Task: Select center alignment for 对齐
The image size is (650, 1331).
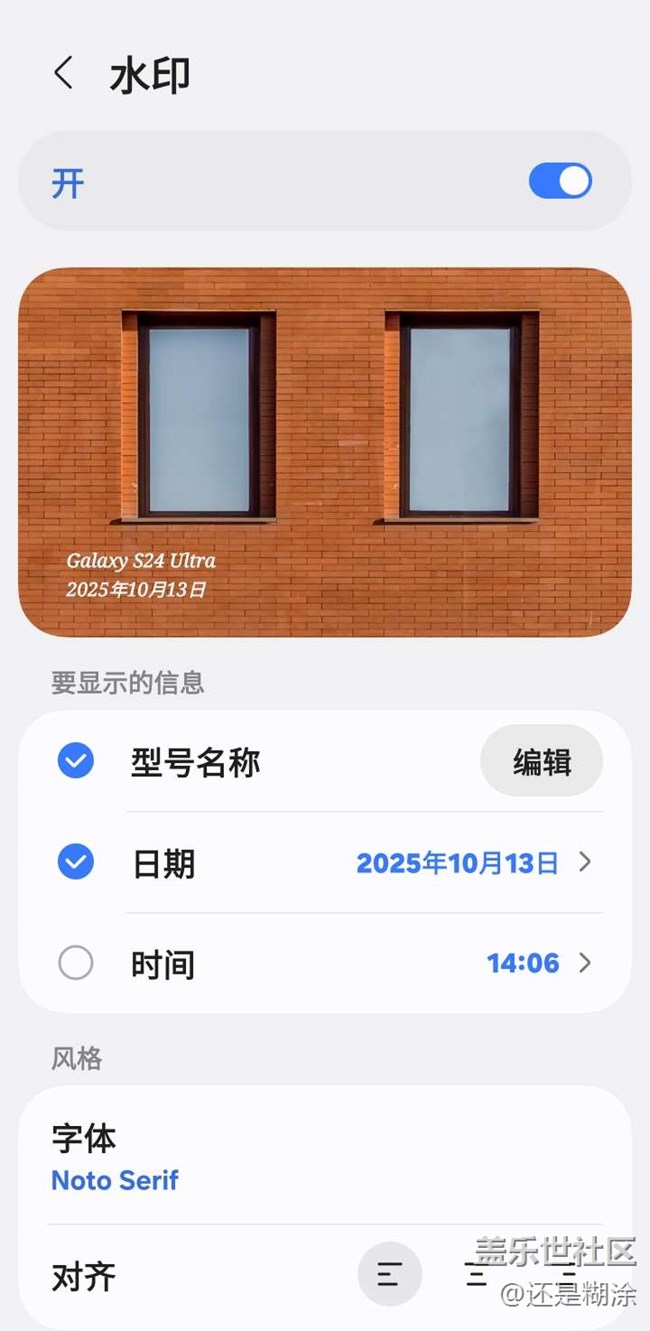Action: point(478,1275)
